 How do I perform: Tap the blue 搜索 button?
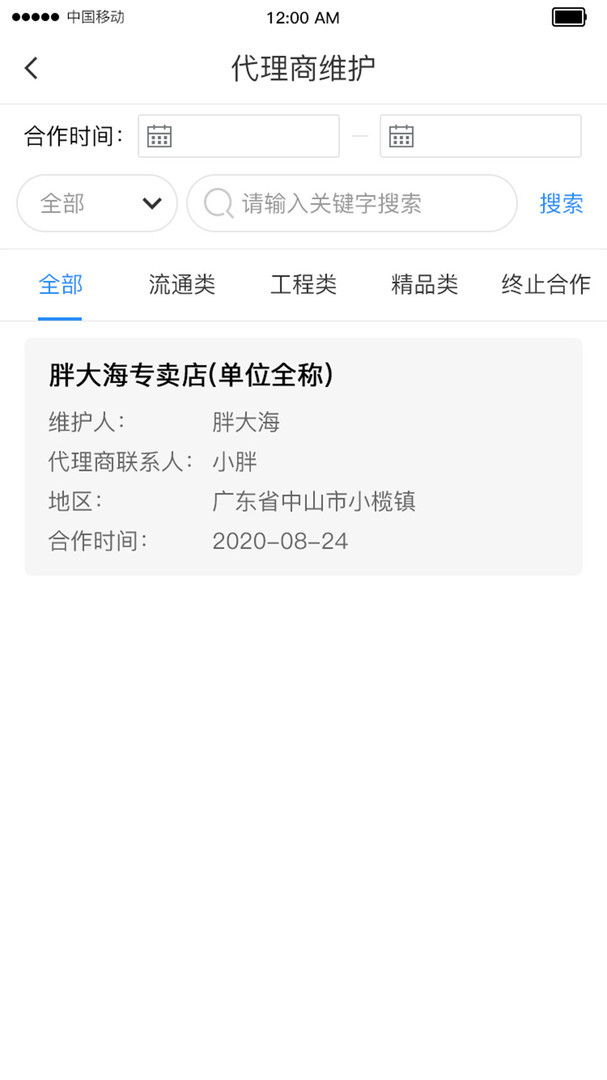click(x=561, y=204)
